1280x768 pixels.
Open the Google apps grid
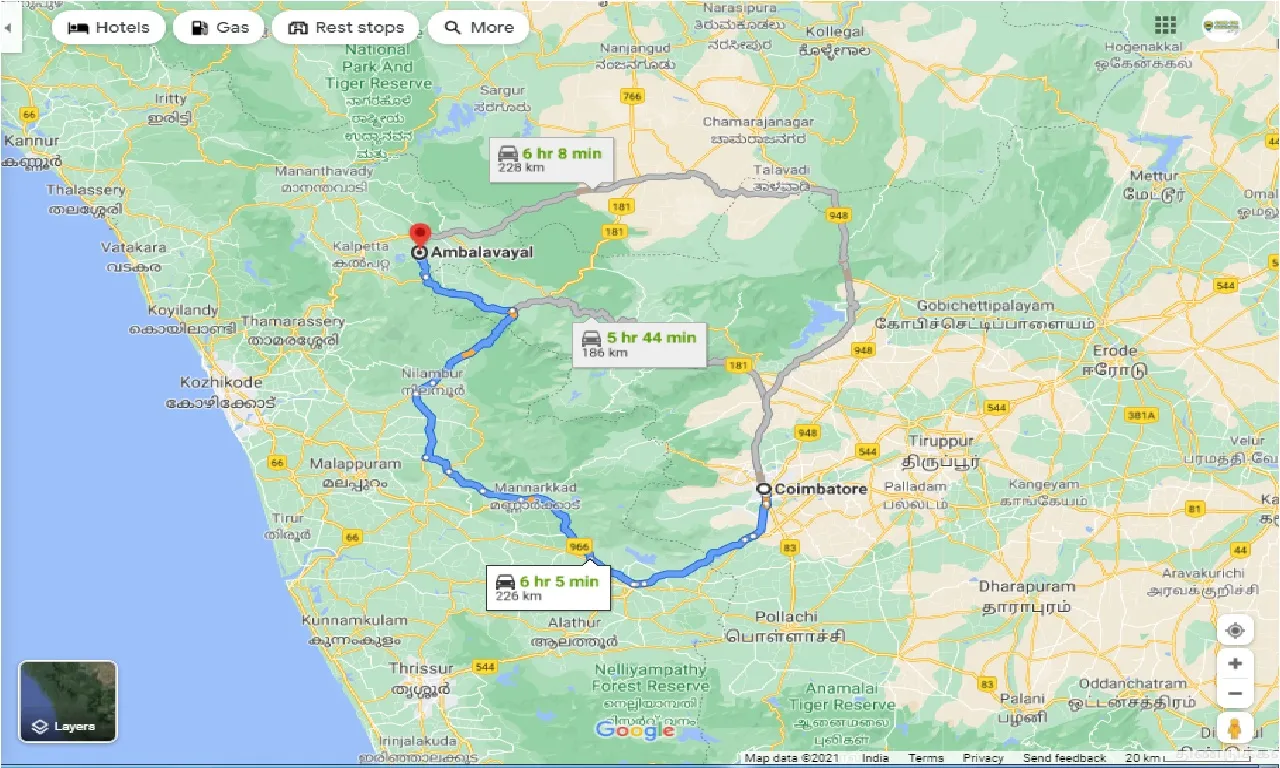pos(1165,25)
